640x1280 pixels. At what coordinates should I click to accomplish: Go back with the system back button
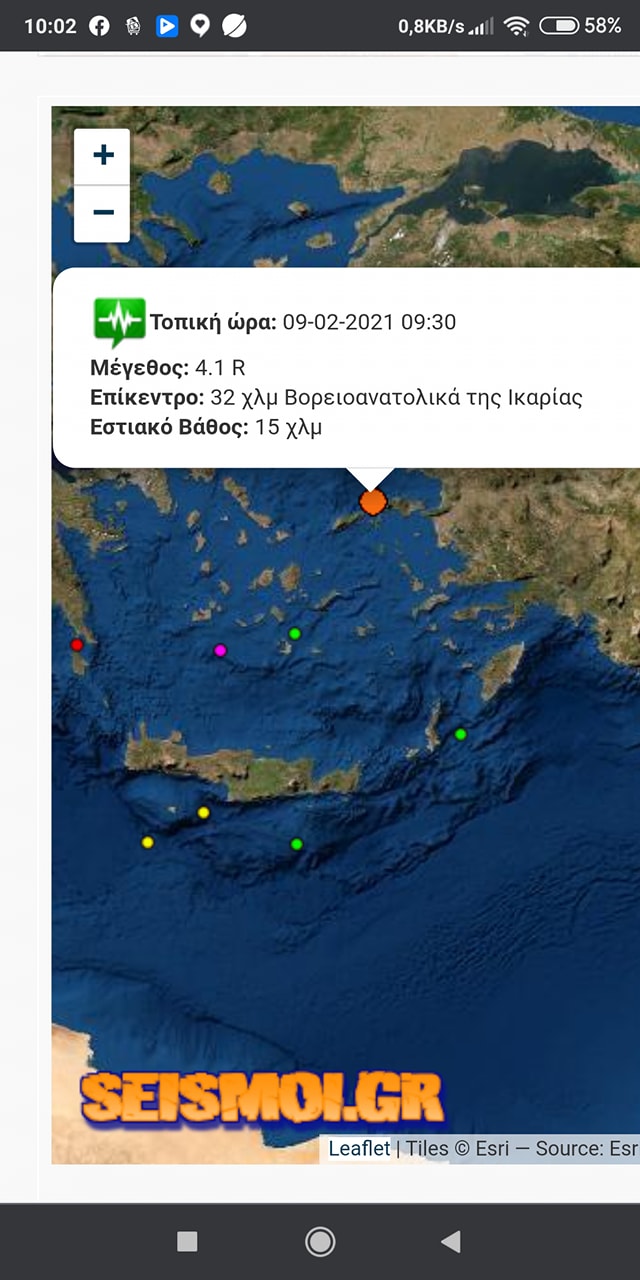click(450, 1241)
